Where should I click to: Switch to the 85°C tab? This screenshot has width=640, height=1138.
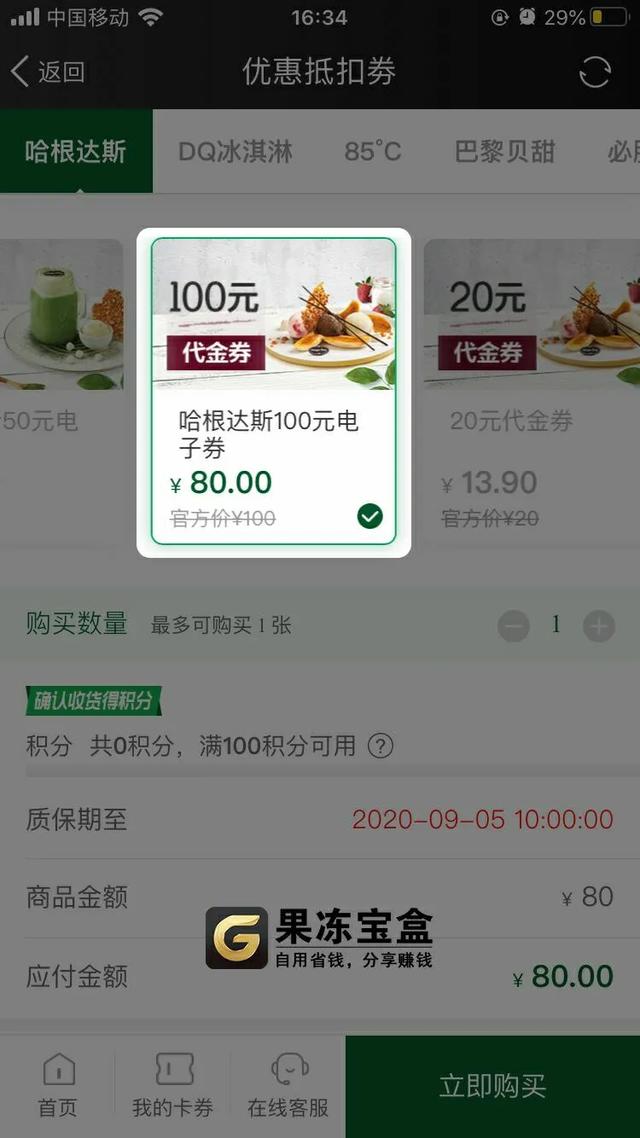point(372,152)
